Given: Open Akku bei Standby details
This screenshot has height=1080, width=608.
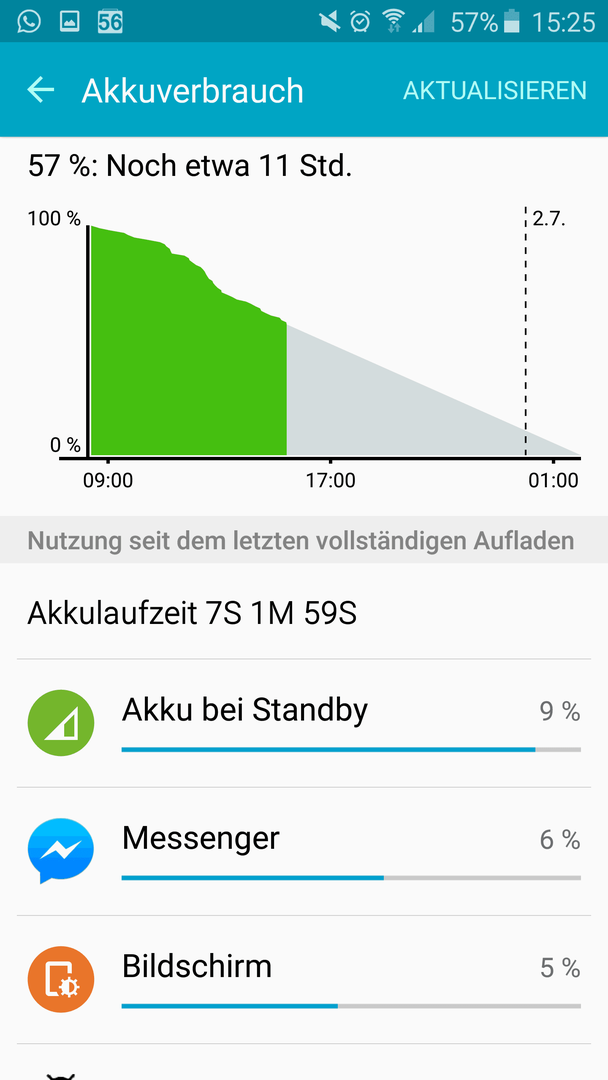Looking at the screenshot, I should [x=304, y=723].
